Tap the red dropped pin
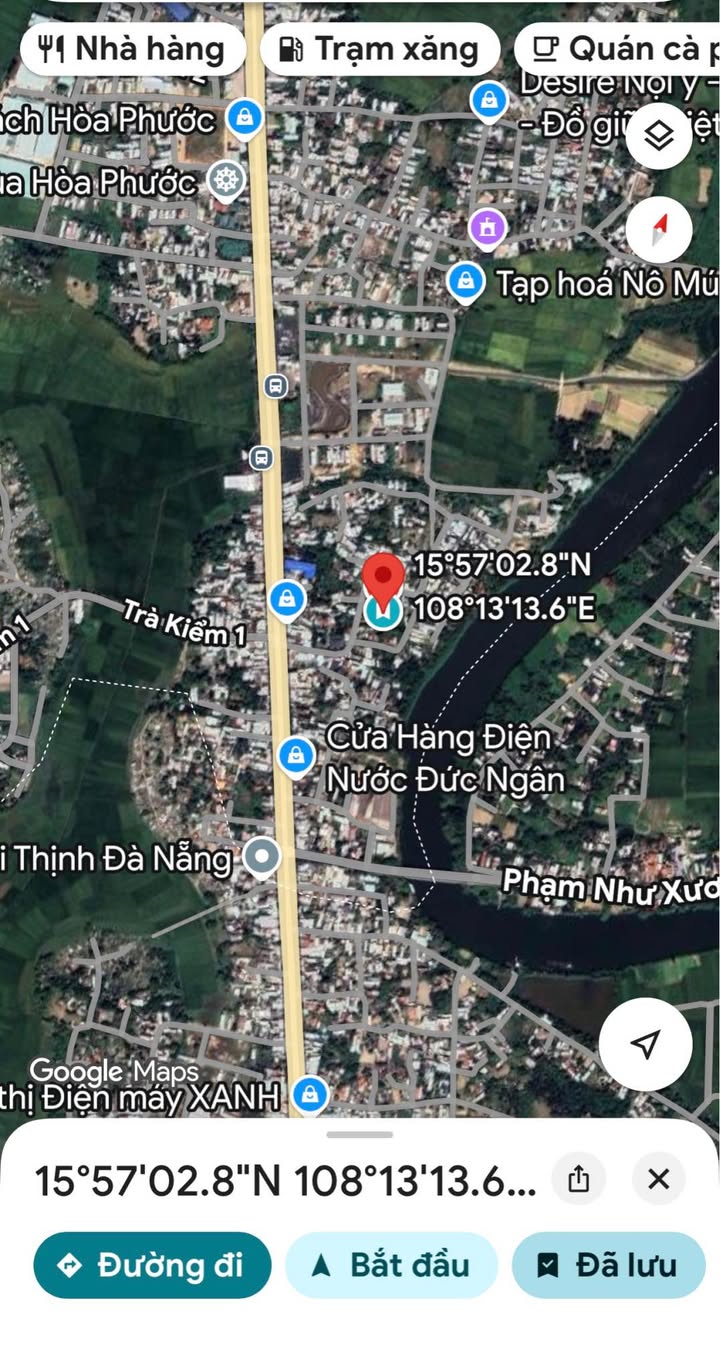Screen dimensions: 720x1369 click(382, 580)
